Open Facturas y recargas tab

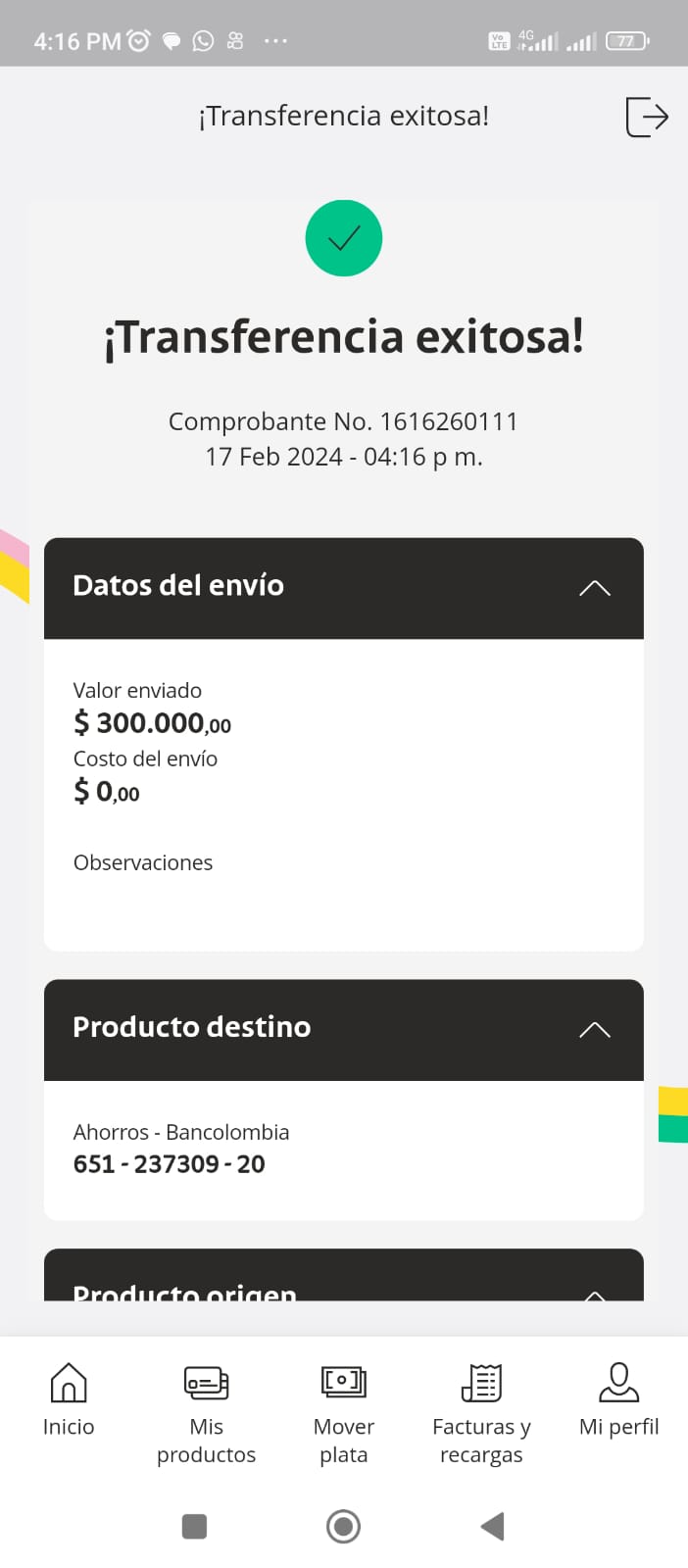click(x=481, y=1411)
